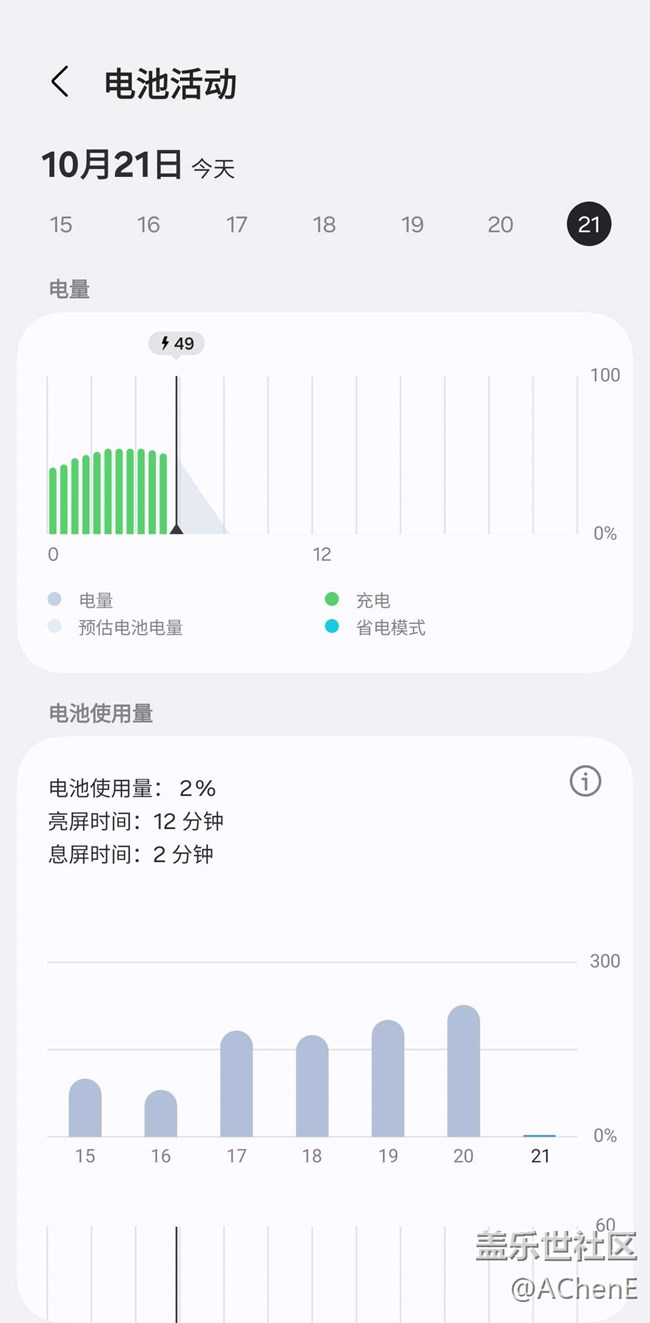Tap the day 20 bar in battery usage chart
650x1323 pixels.
pos(464,1071)
